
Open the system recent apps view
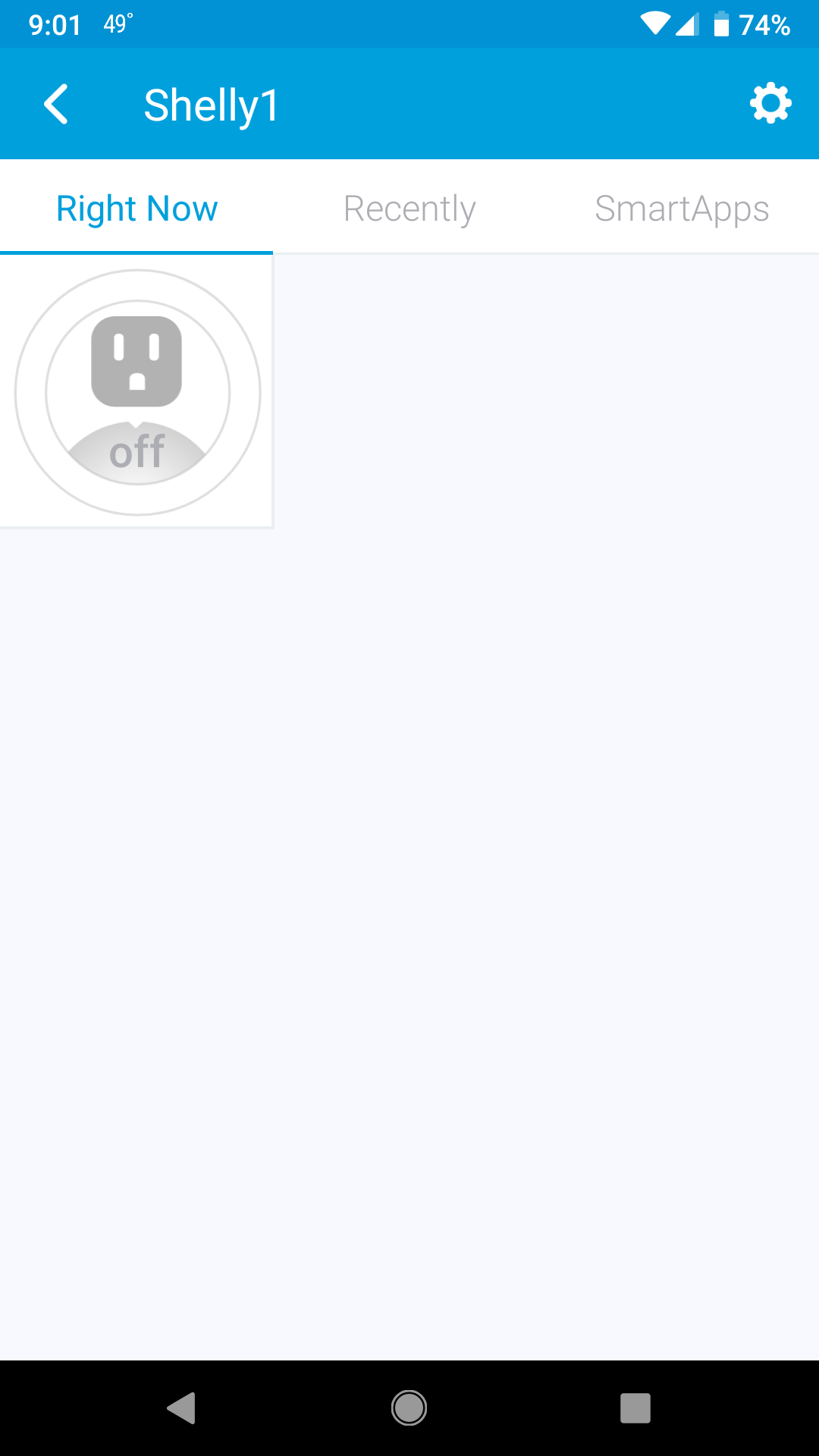[635, 1408]
